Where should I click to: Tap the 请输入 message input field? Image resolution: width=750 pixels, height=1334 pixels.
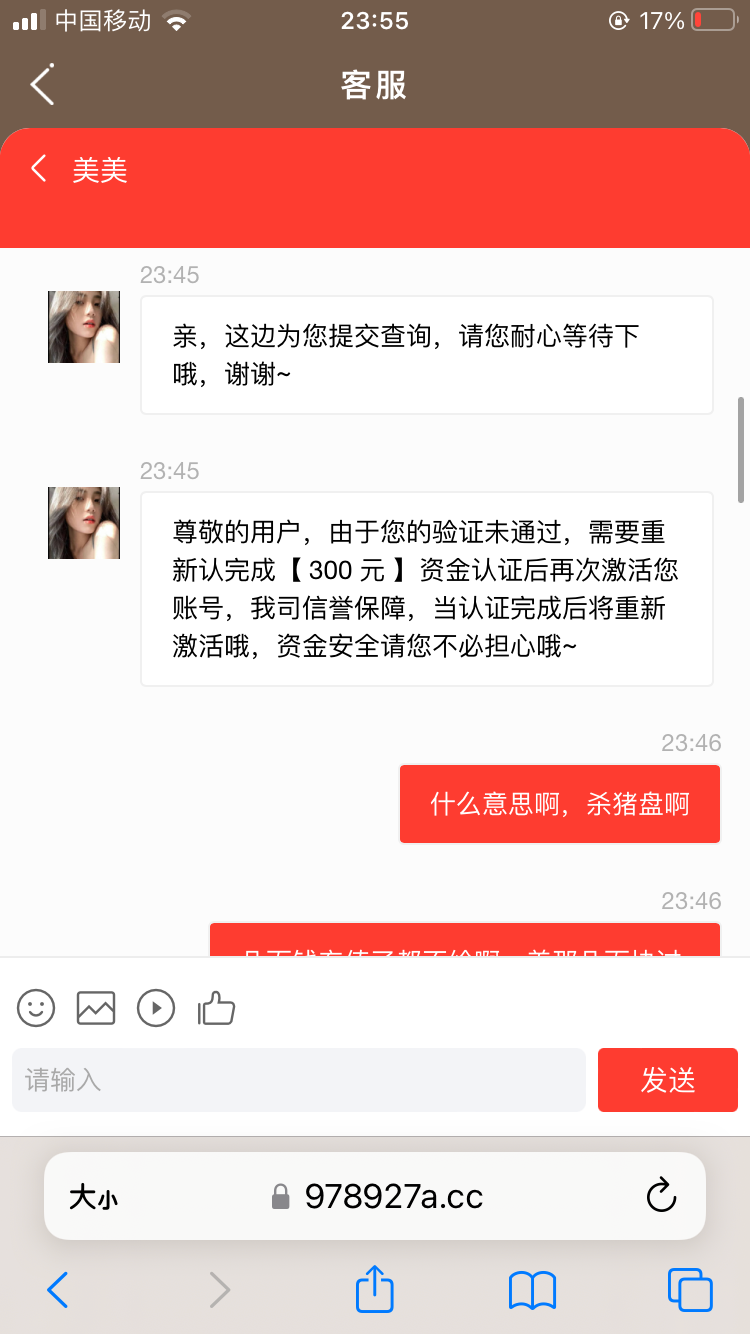[x=298, y=1080]
